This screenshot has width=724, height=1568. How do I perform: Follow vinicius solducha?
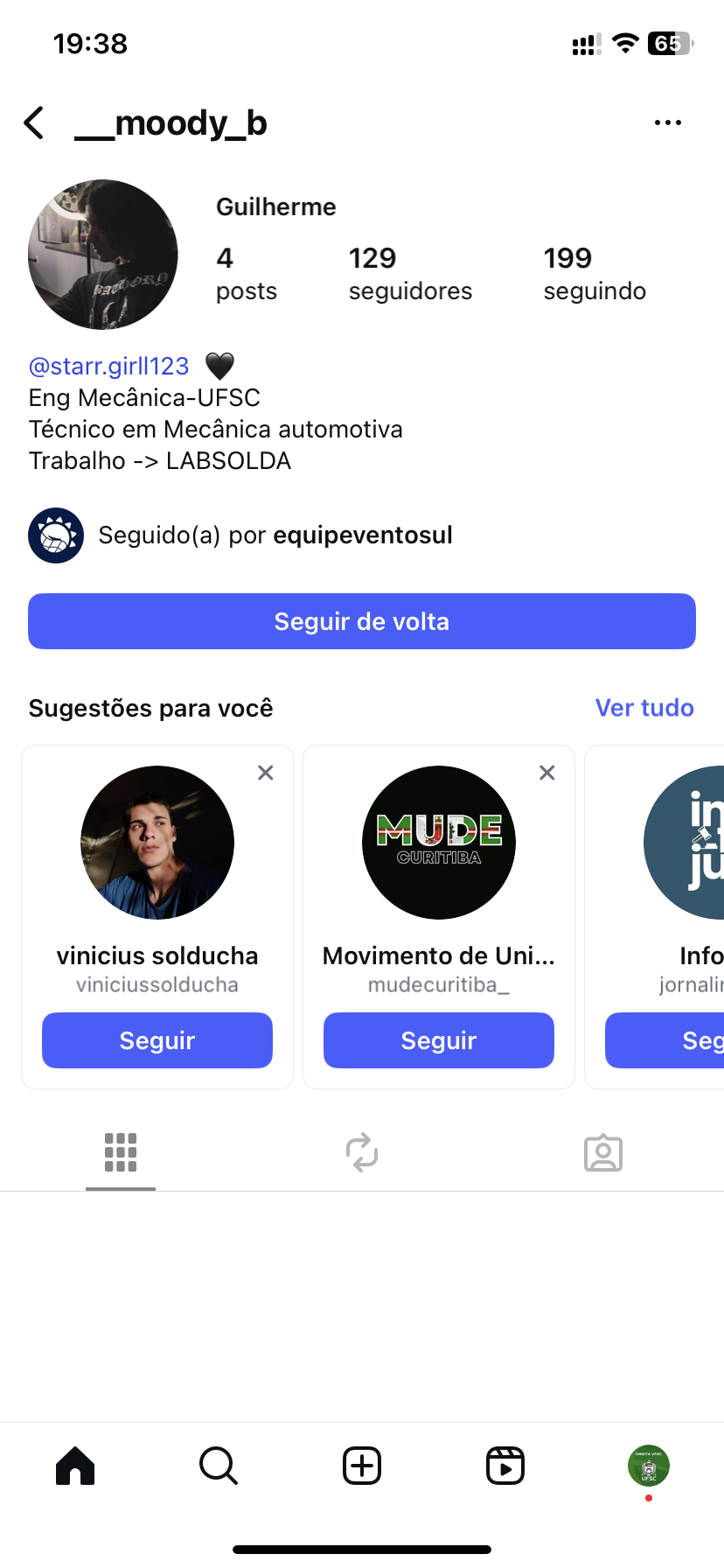(157, 1040)
